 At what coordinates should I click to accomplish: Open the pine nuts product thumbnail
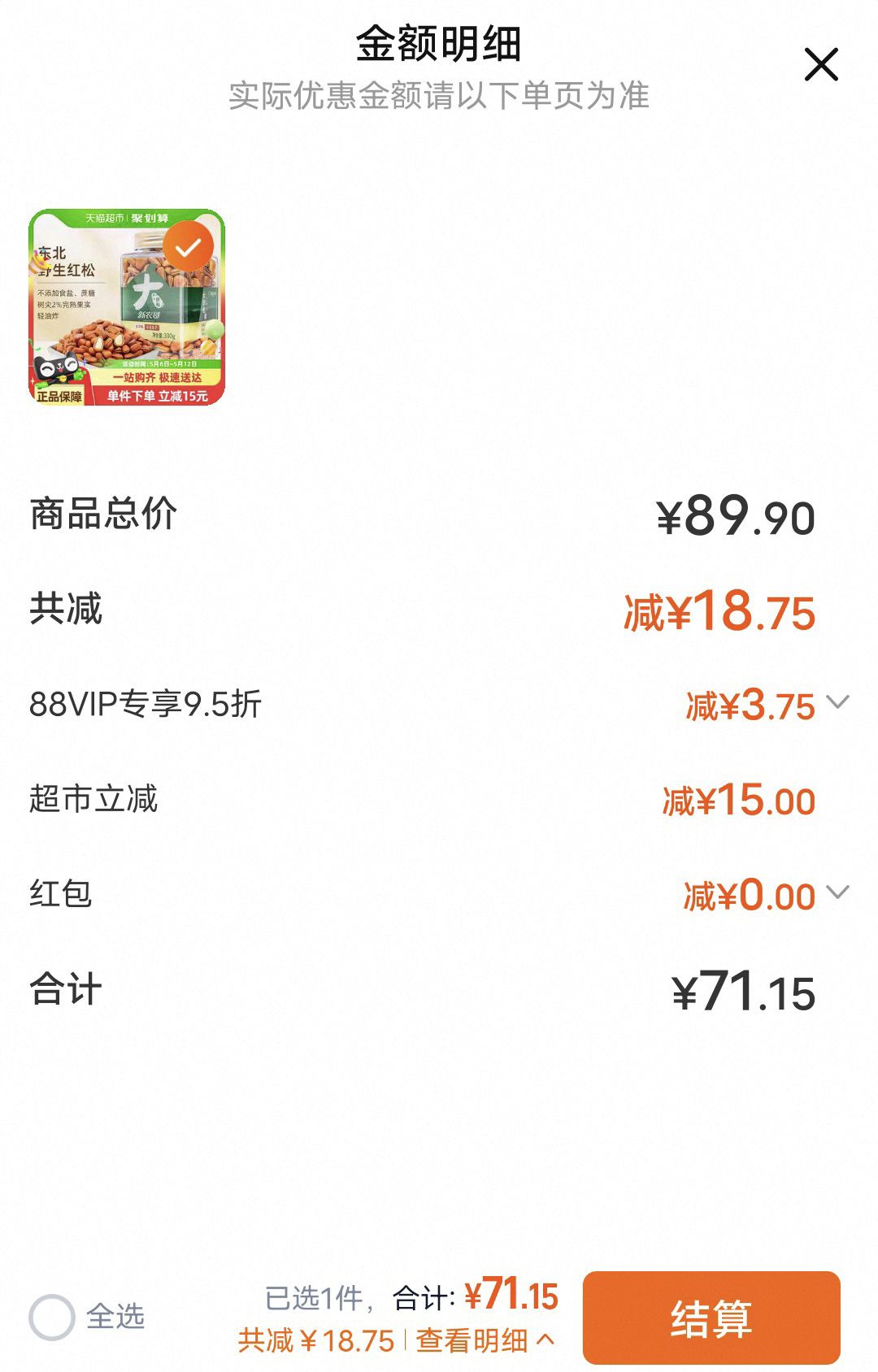coord(127,307)
